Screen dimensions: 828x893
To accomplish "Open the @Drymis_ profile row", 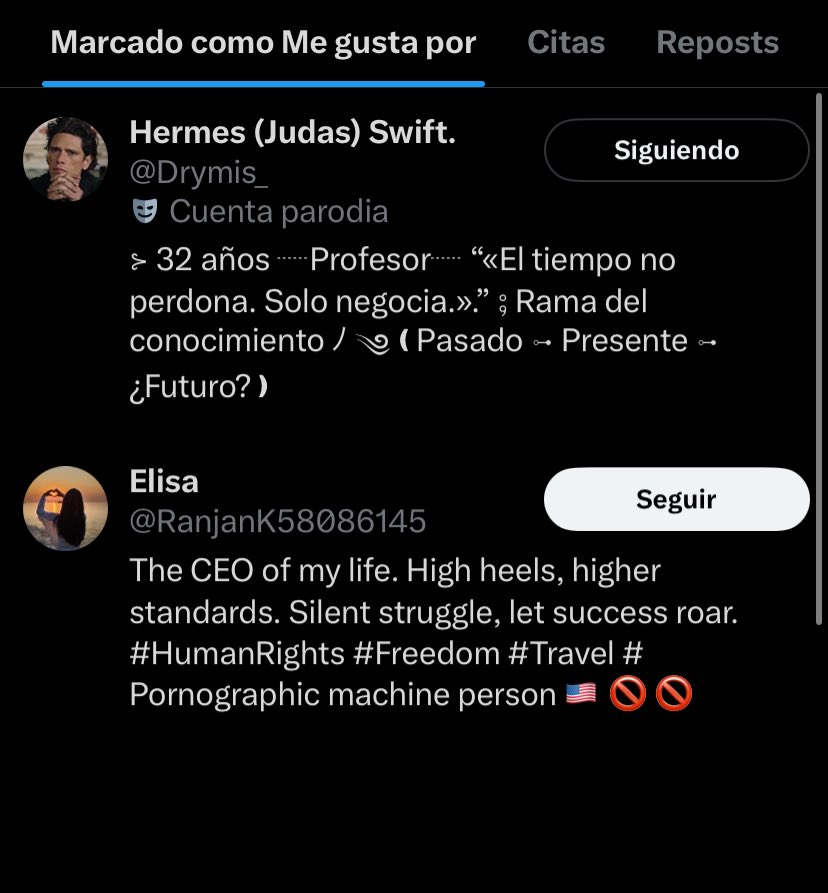I will [x=200, y=172].
